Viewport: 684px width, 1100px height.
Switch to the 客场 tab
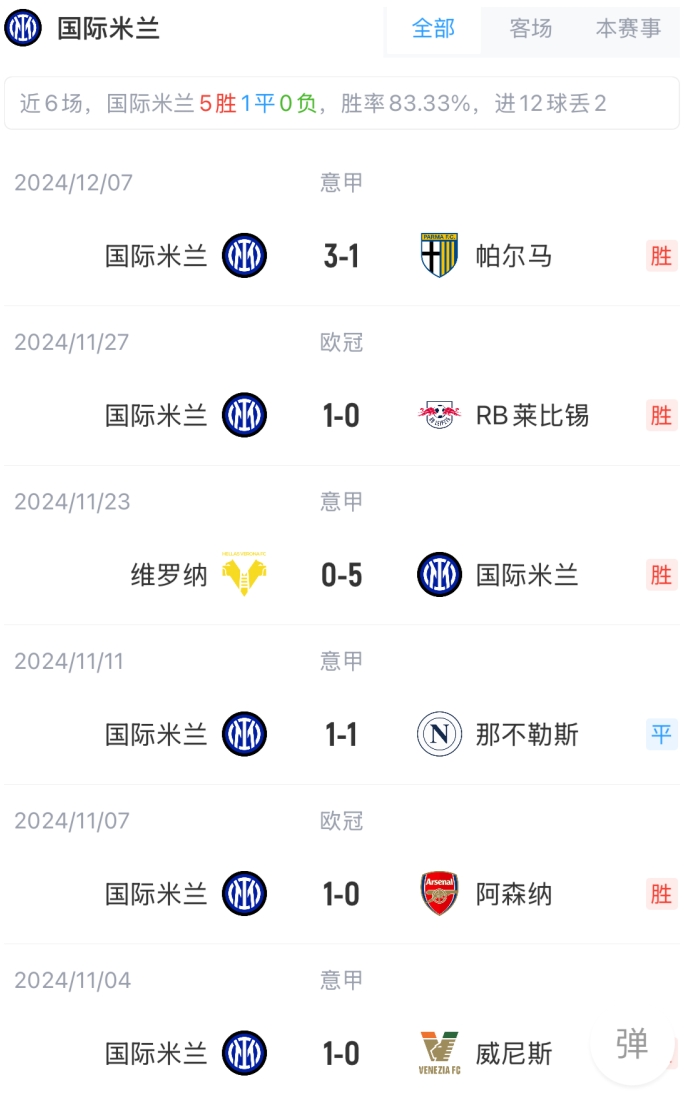[x=530, y=29]
